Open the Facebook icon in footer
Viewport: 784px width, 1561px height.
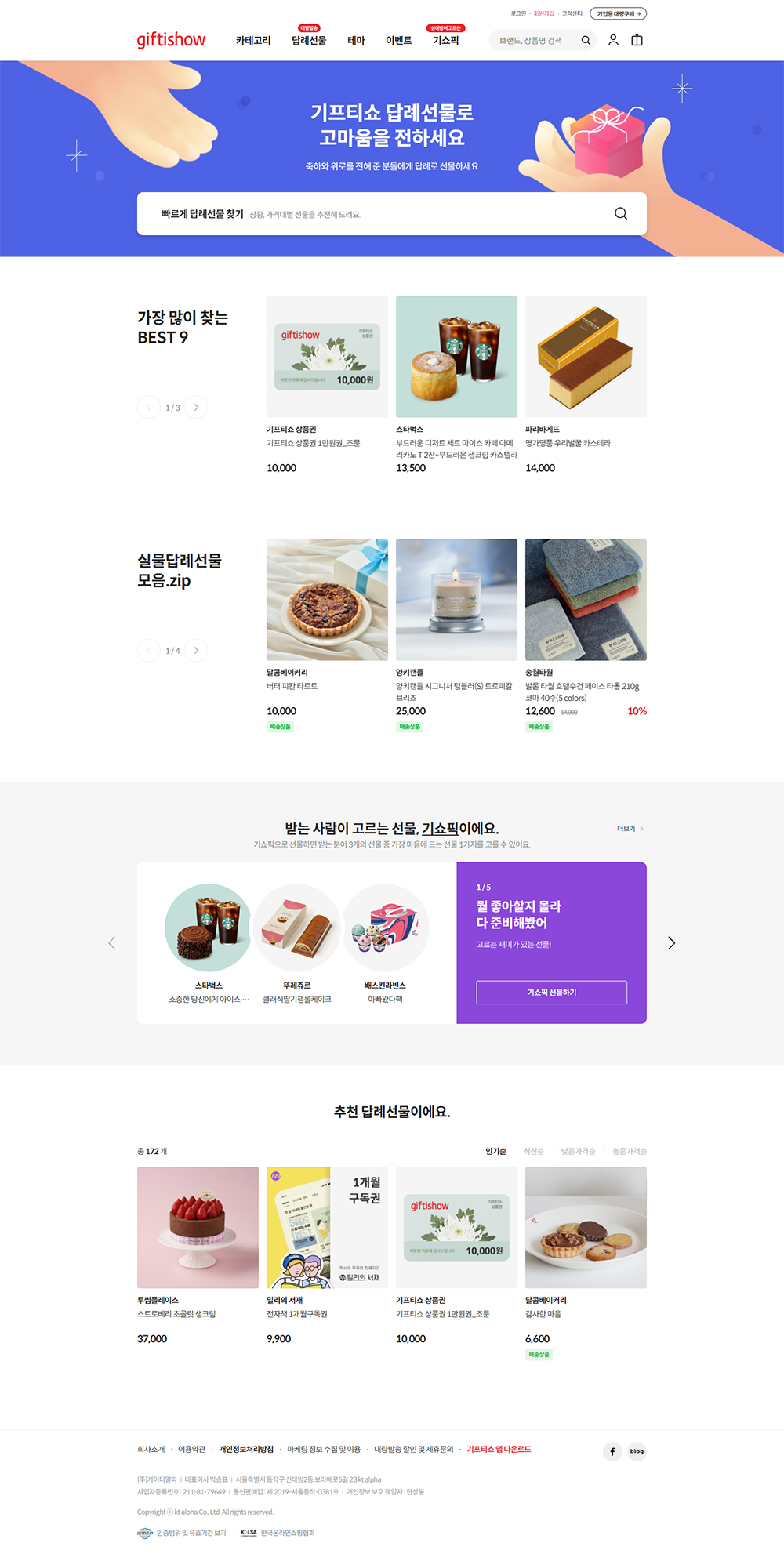(612, 1452)
